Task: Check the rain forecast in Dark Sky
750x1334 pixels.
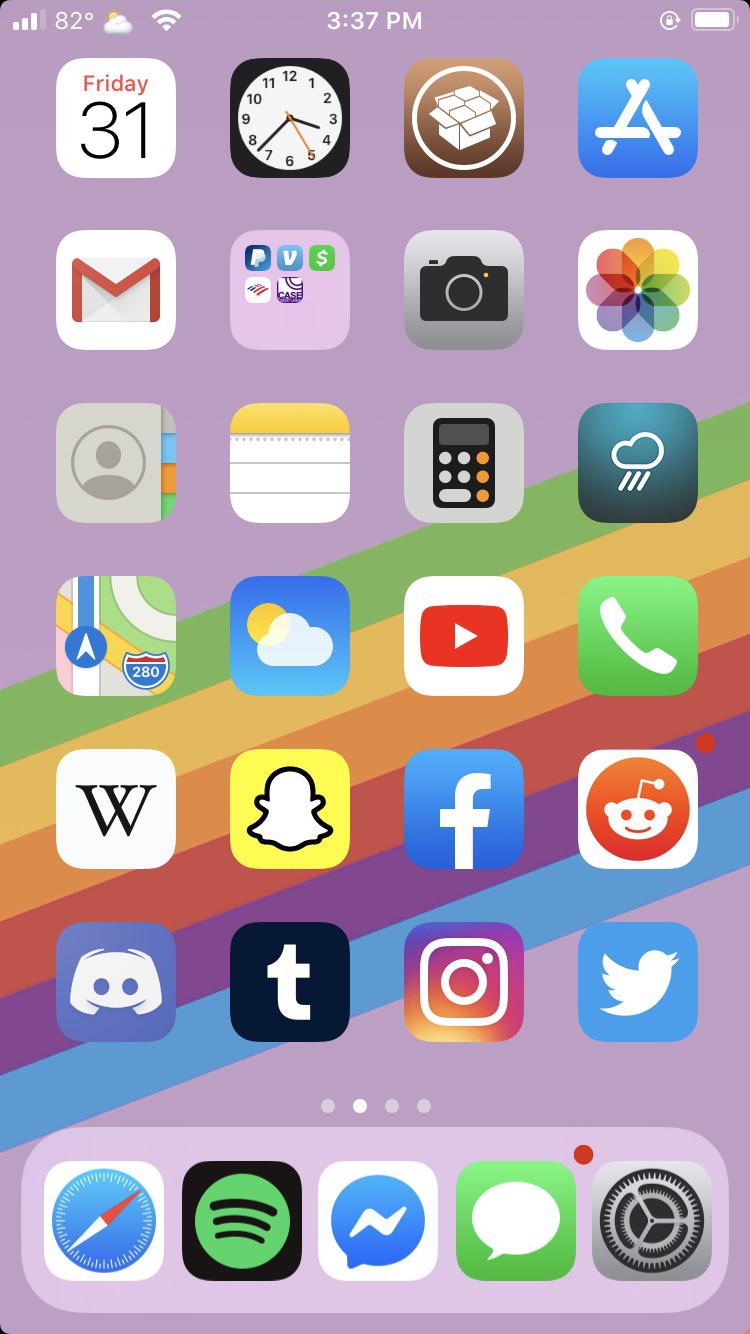Action: pyautogui.click(x=637, y=463)
